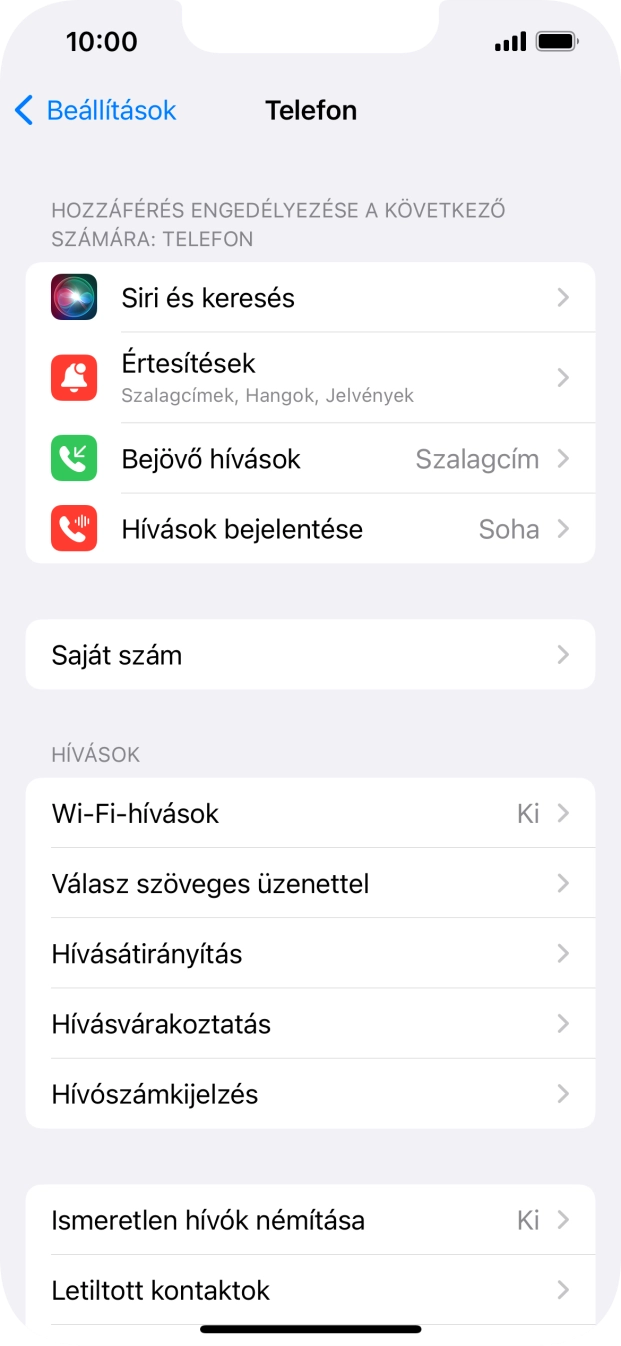The height and width of the screenshot is (1346, 621).
Task: Open Ismeretlen hívók némítása
Action: tap(310, 1220)
